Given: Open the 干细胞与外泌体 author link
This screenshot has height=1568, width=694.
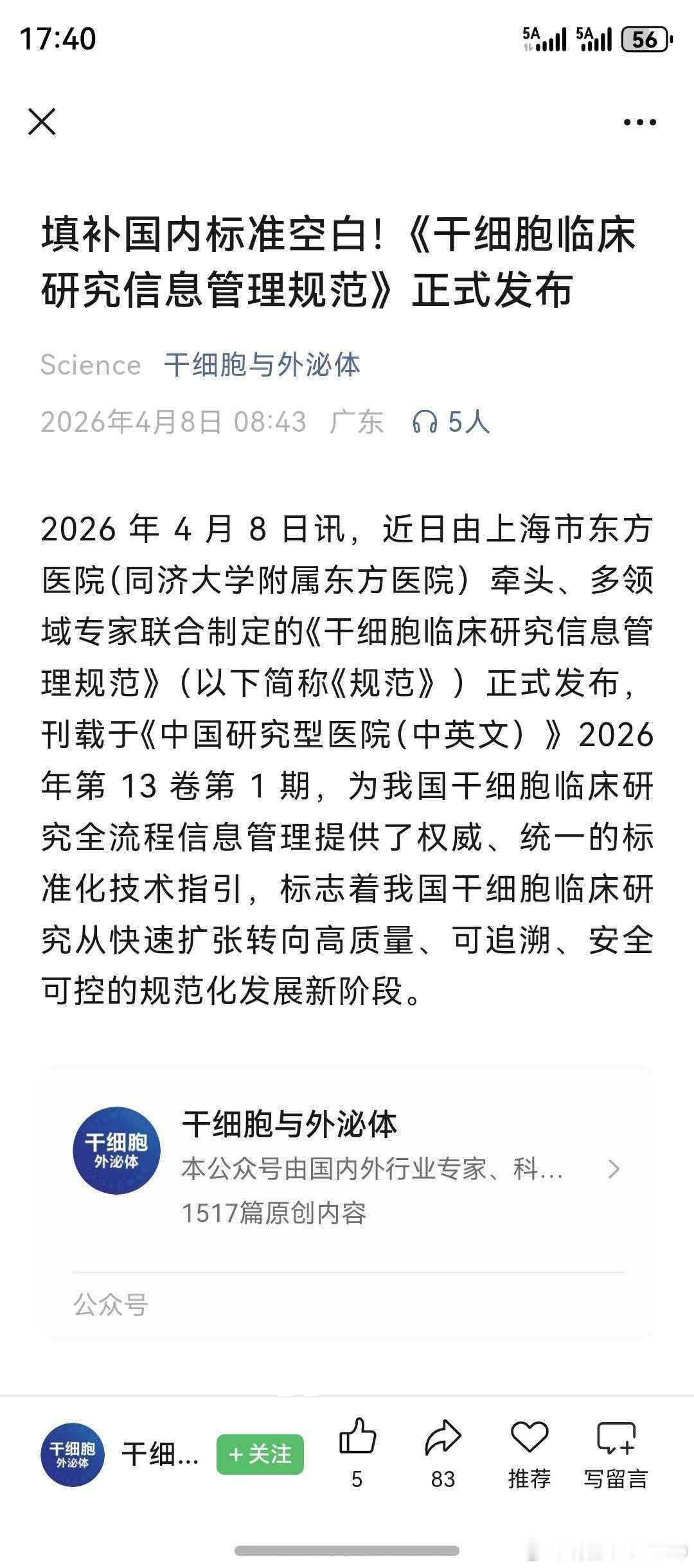Looking at the screenshot, I should pyautogui.click(x=262, y=365).
